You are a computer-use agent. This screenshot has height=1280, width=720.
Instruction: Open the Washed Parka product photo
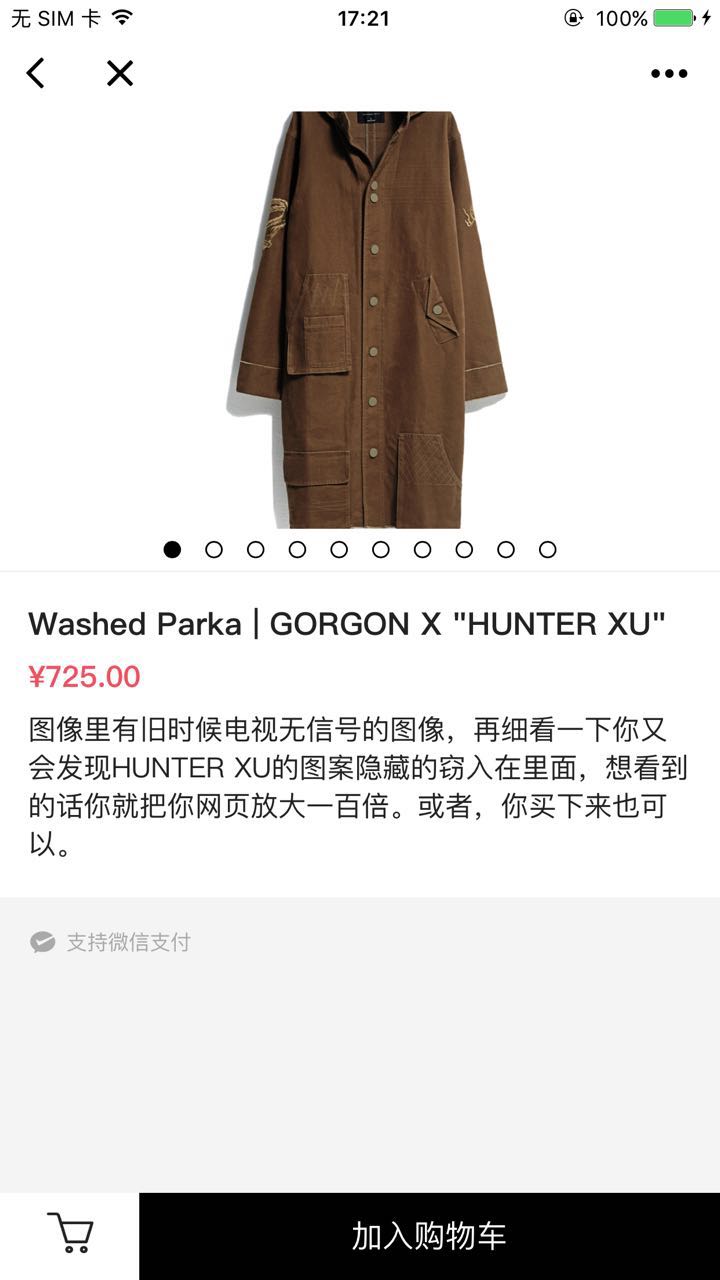pos(366,320)
